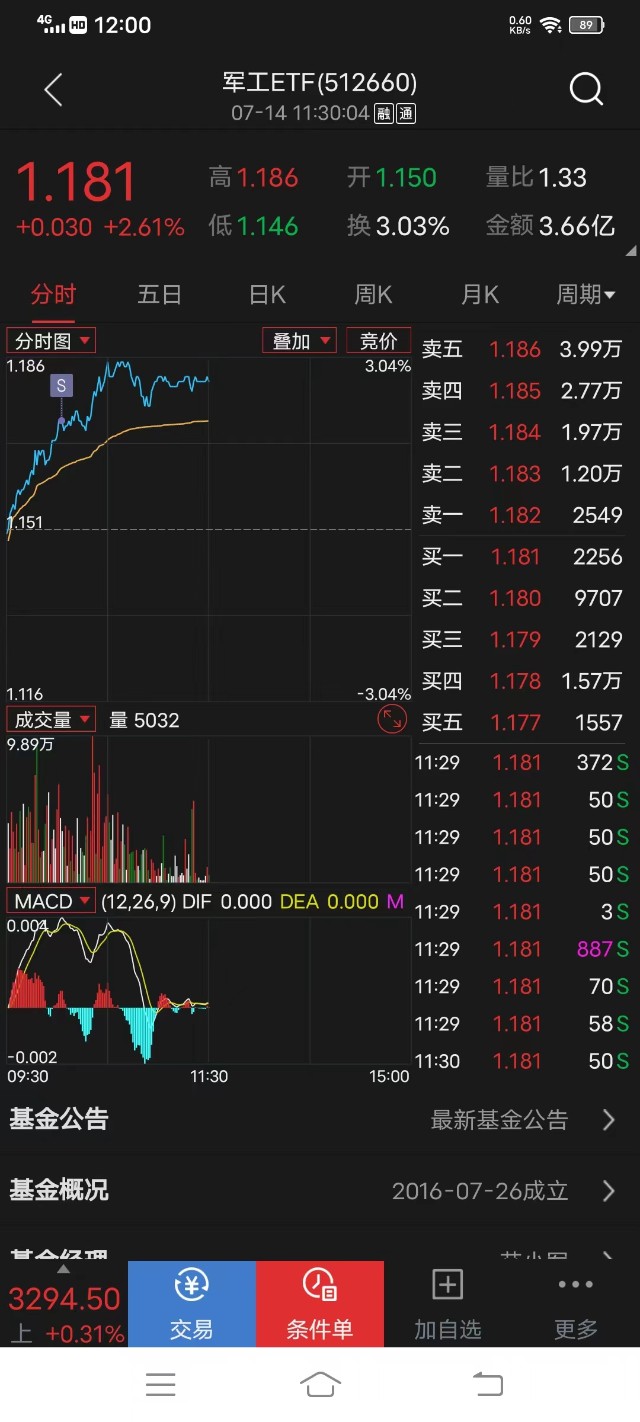Viewport: 640px width, 1422px height.
Task: Select the 周K chart tab
Action: [373, 295]
